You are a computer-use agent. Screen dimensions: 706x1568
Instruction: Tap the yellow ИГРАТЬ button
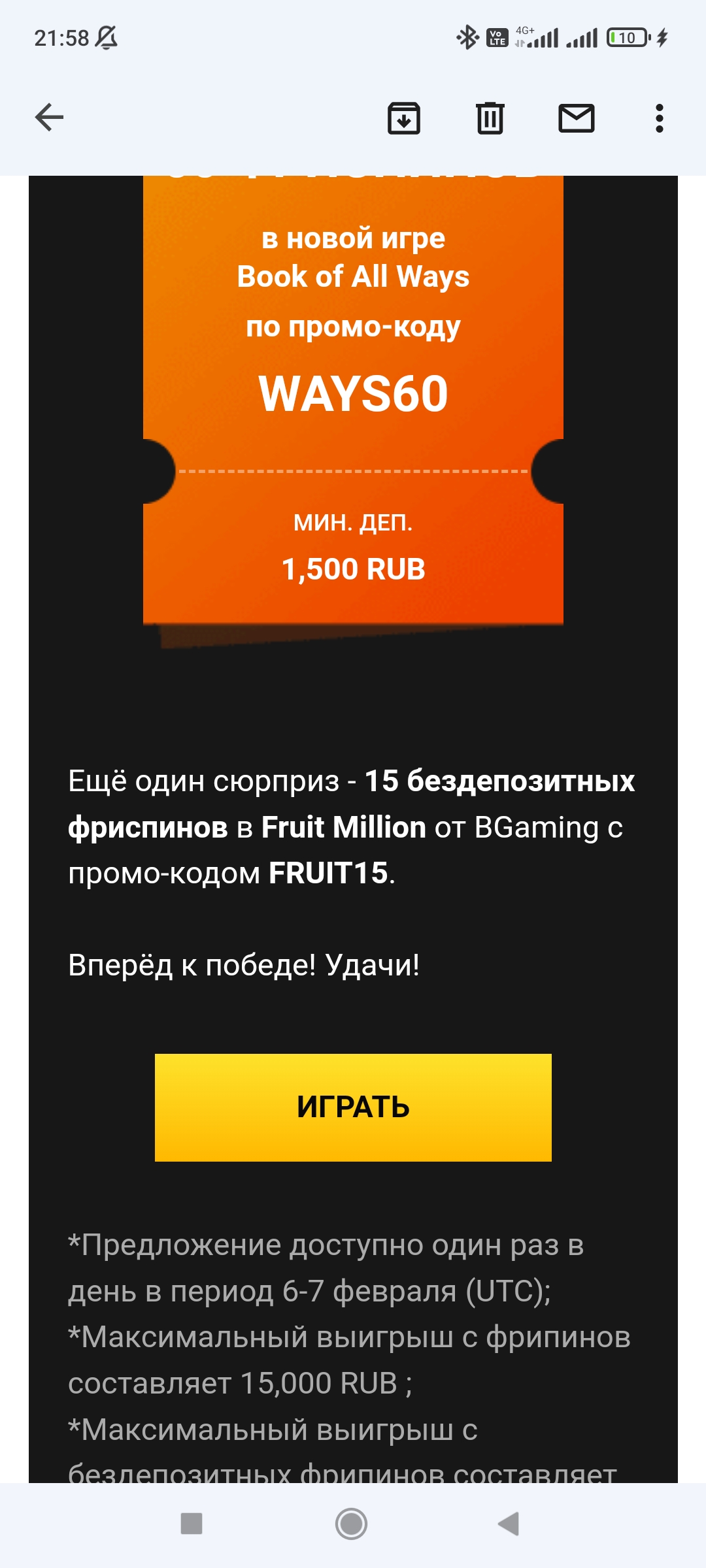353,1107
